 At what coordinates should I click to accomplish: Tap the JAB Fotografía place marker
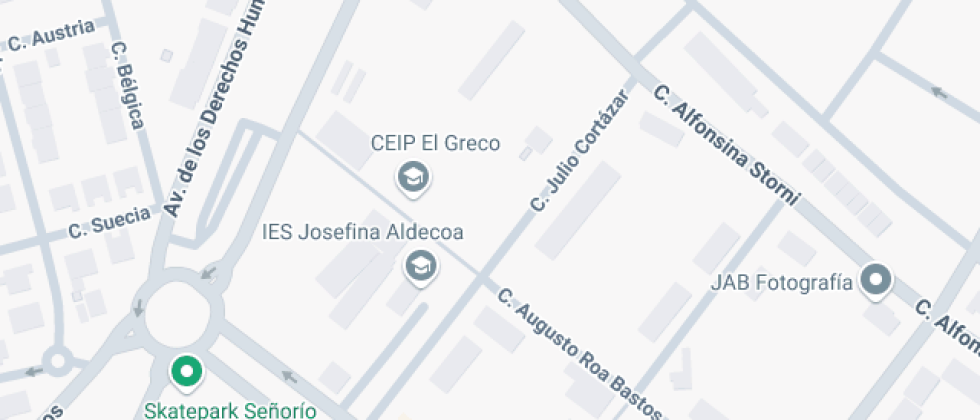[x=878, y=281]
